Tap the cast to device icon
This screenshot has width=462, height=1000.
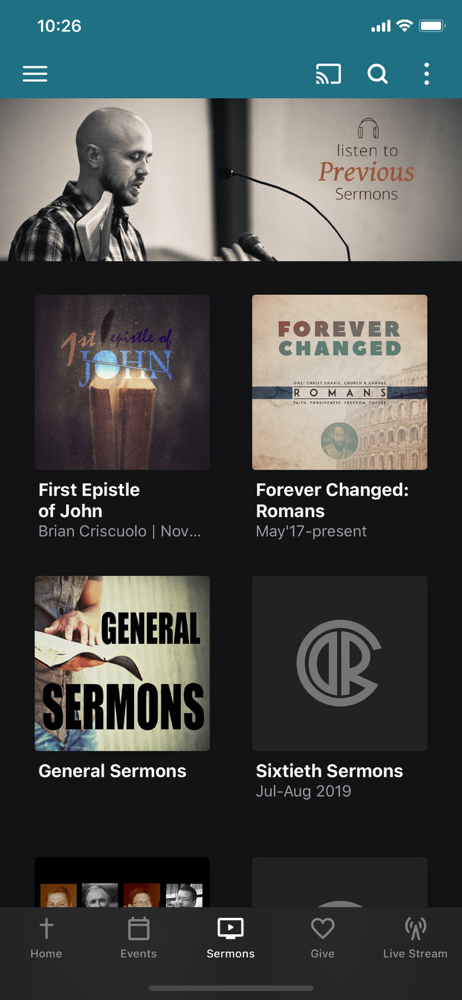pos(328,74)
